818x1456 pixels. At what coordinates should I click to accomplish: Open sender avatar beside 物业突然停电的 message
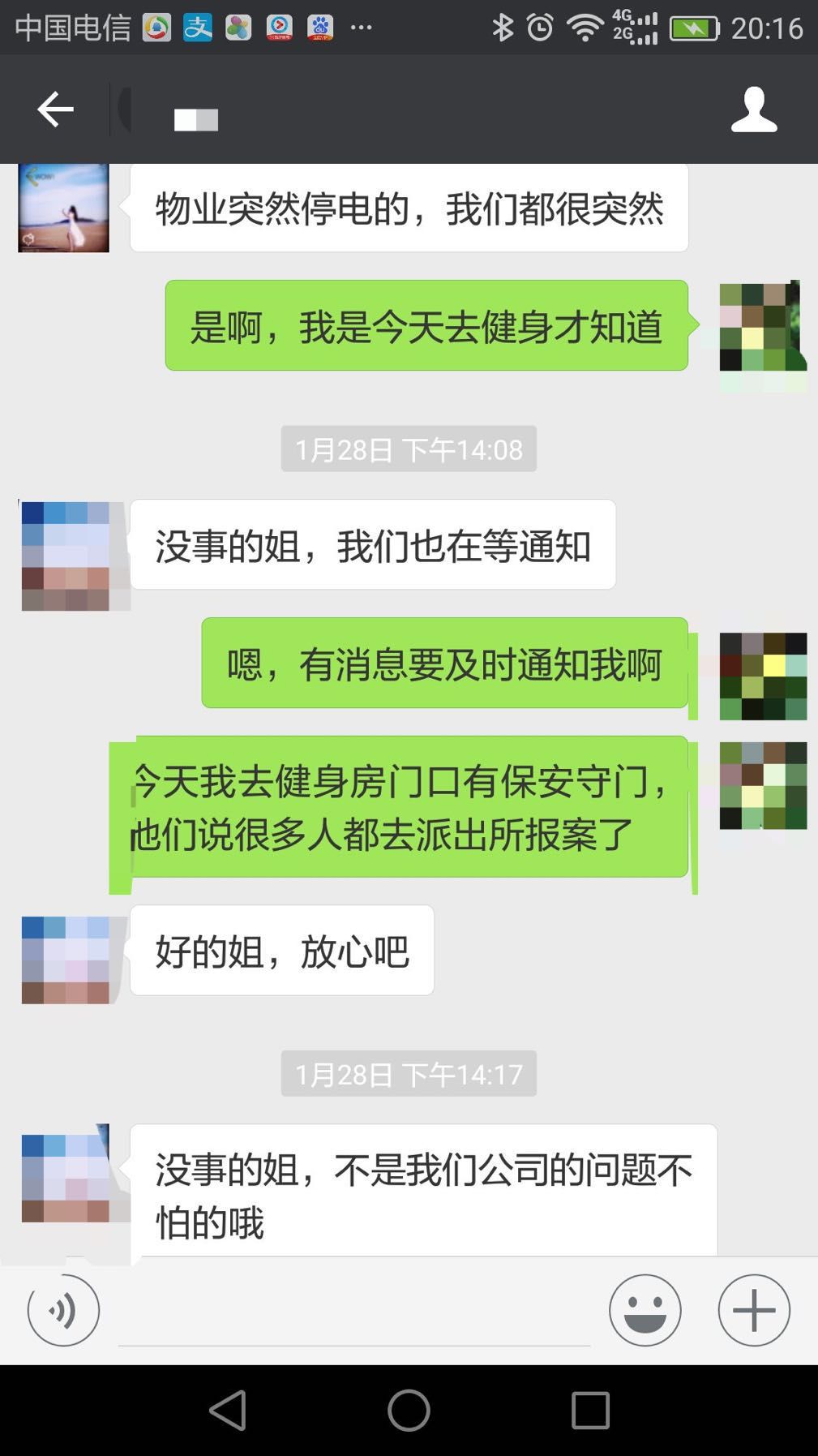63,208
